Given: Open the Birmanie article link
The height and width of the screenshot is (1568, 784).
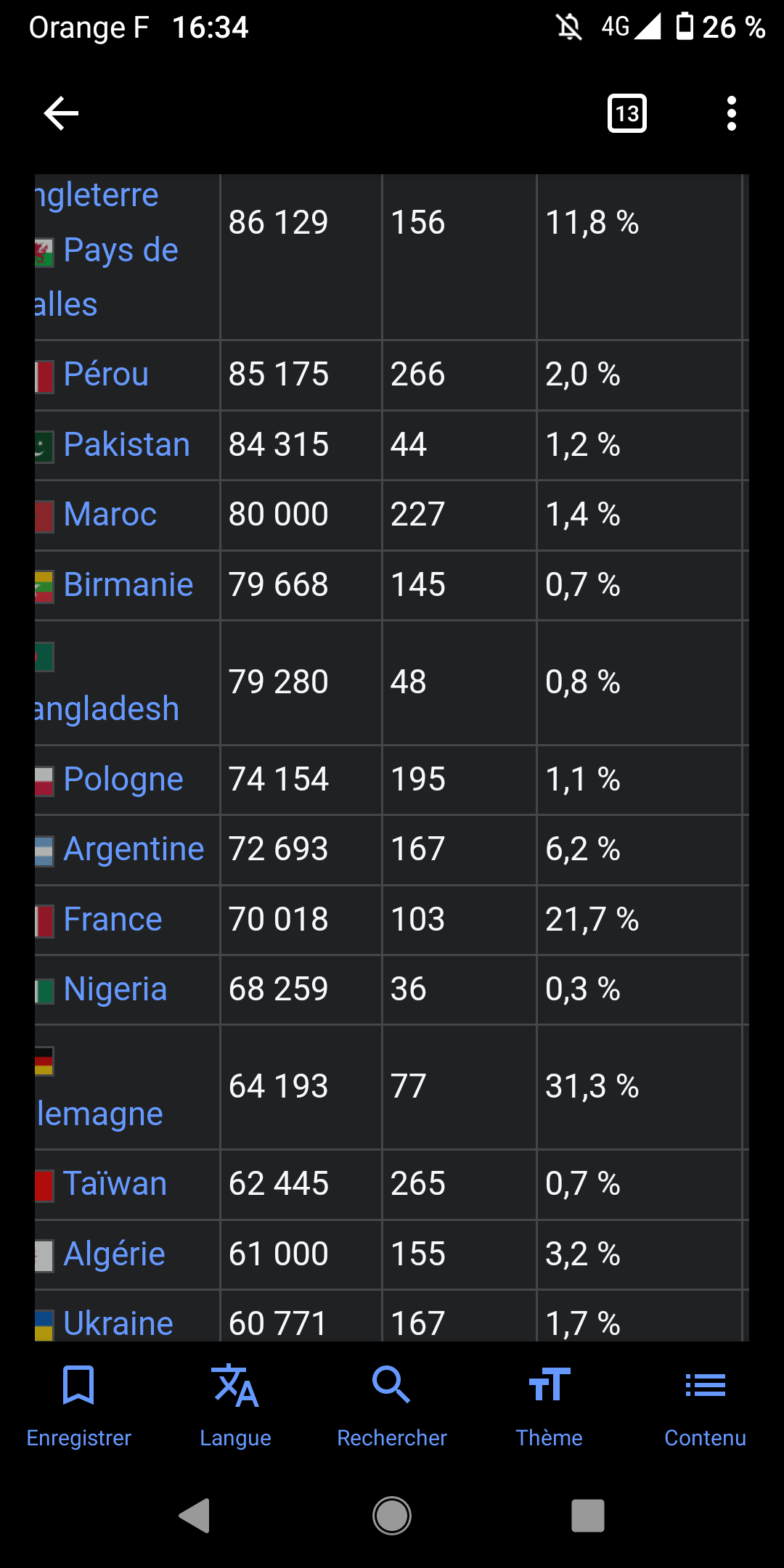Looking at the screenshot, I should coord(128,585).
